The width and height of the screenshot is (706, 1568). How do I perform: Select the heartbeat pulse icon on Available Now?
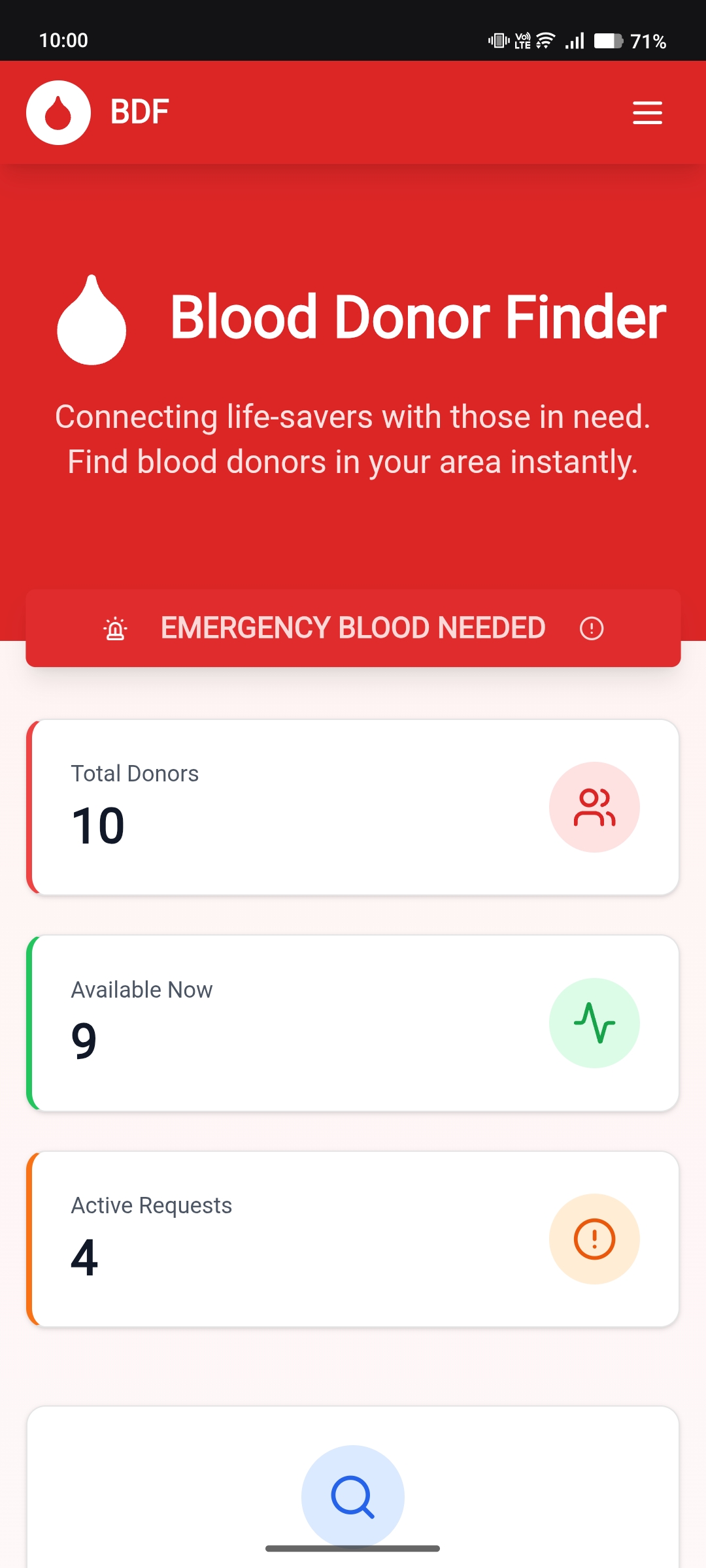594,1022
